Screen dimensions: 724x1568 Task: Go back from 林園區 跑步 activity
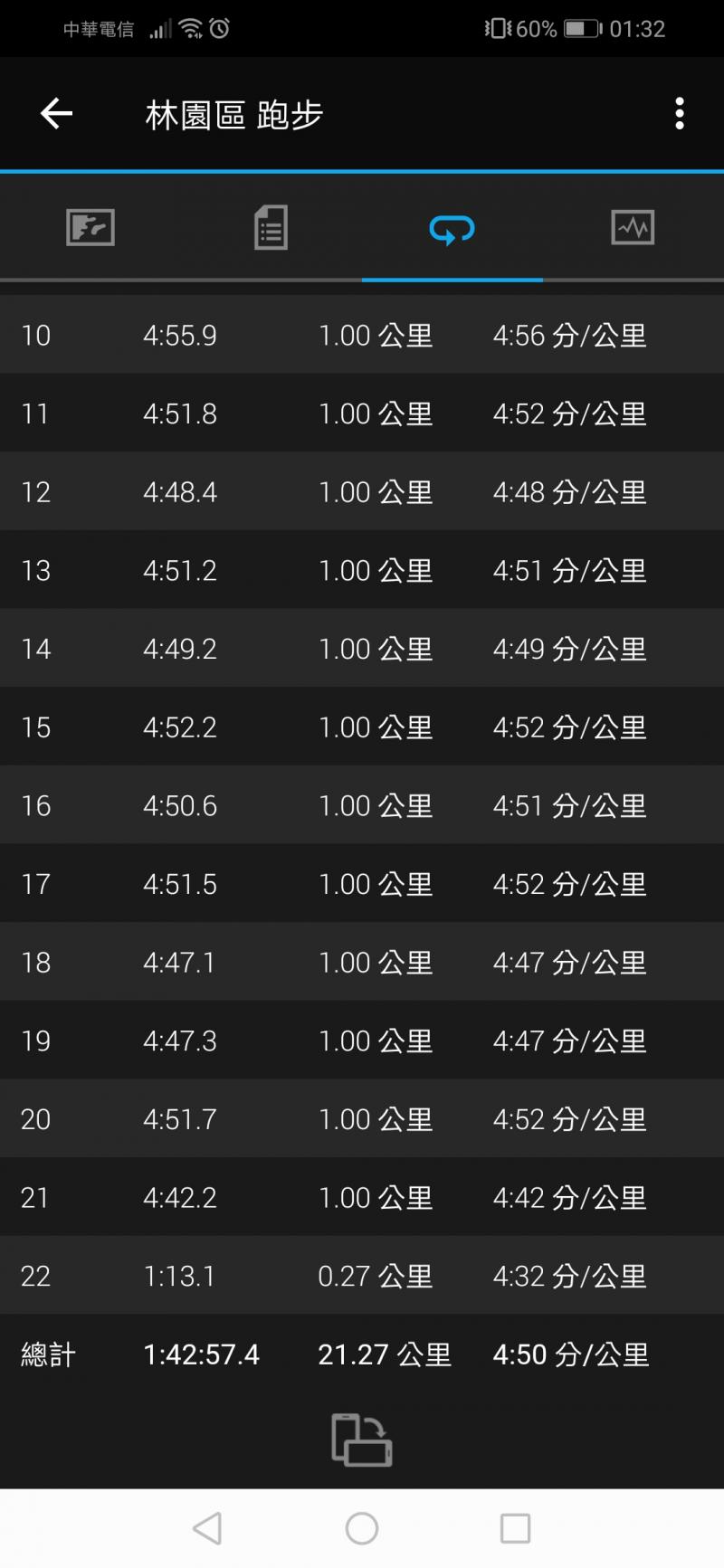(56, 114)
